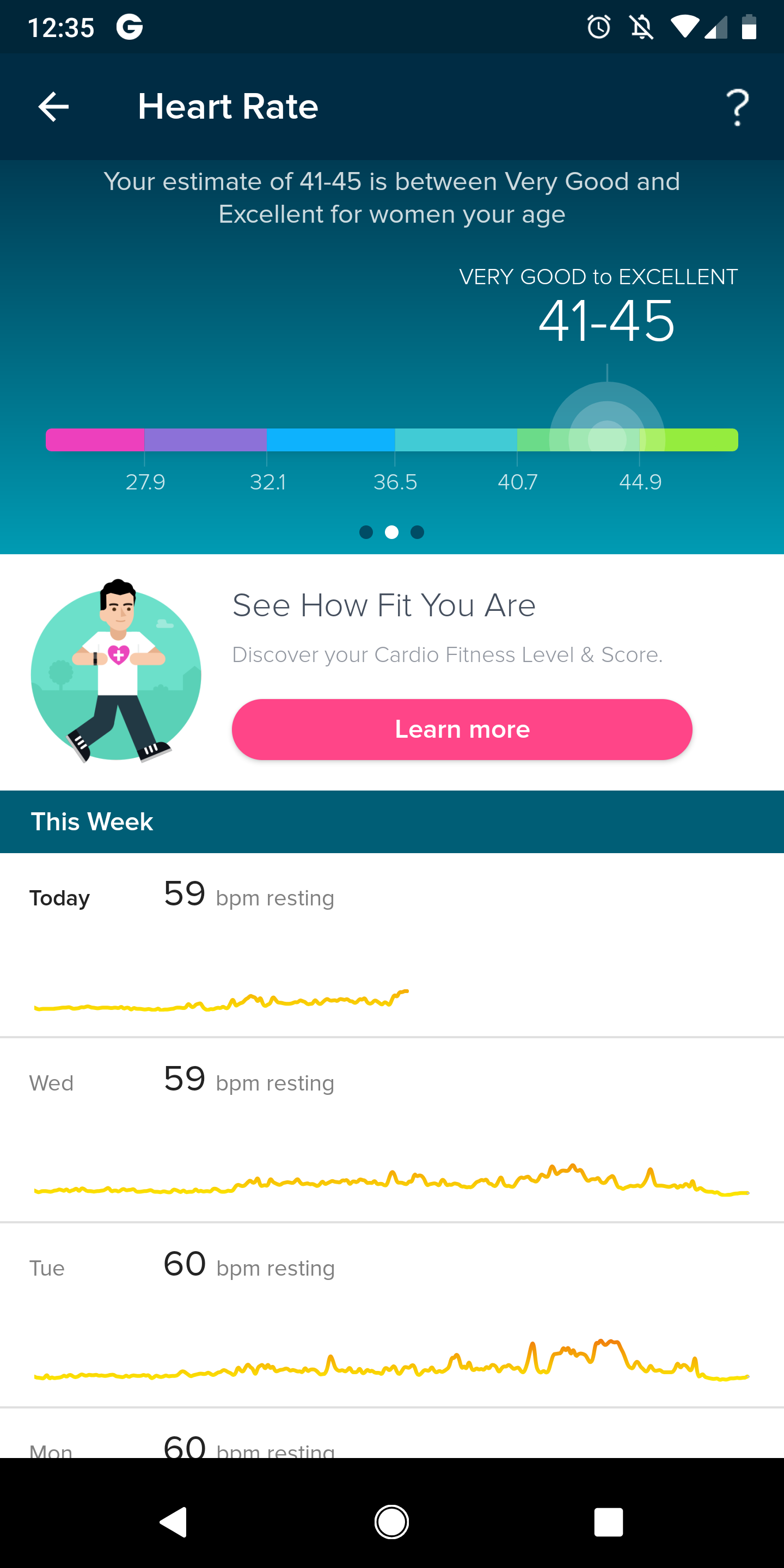The image size is (784, 1568).
Task: Select the first page indicator dot
Action: [366, 532]
